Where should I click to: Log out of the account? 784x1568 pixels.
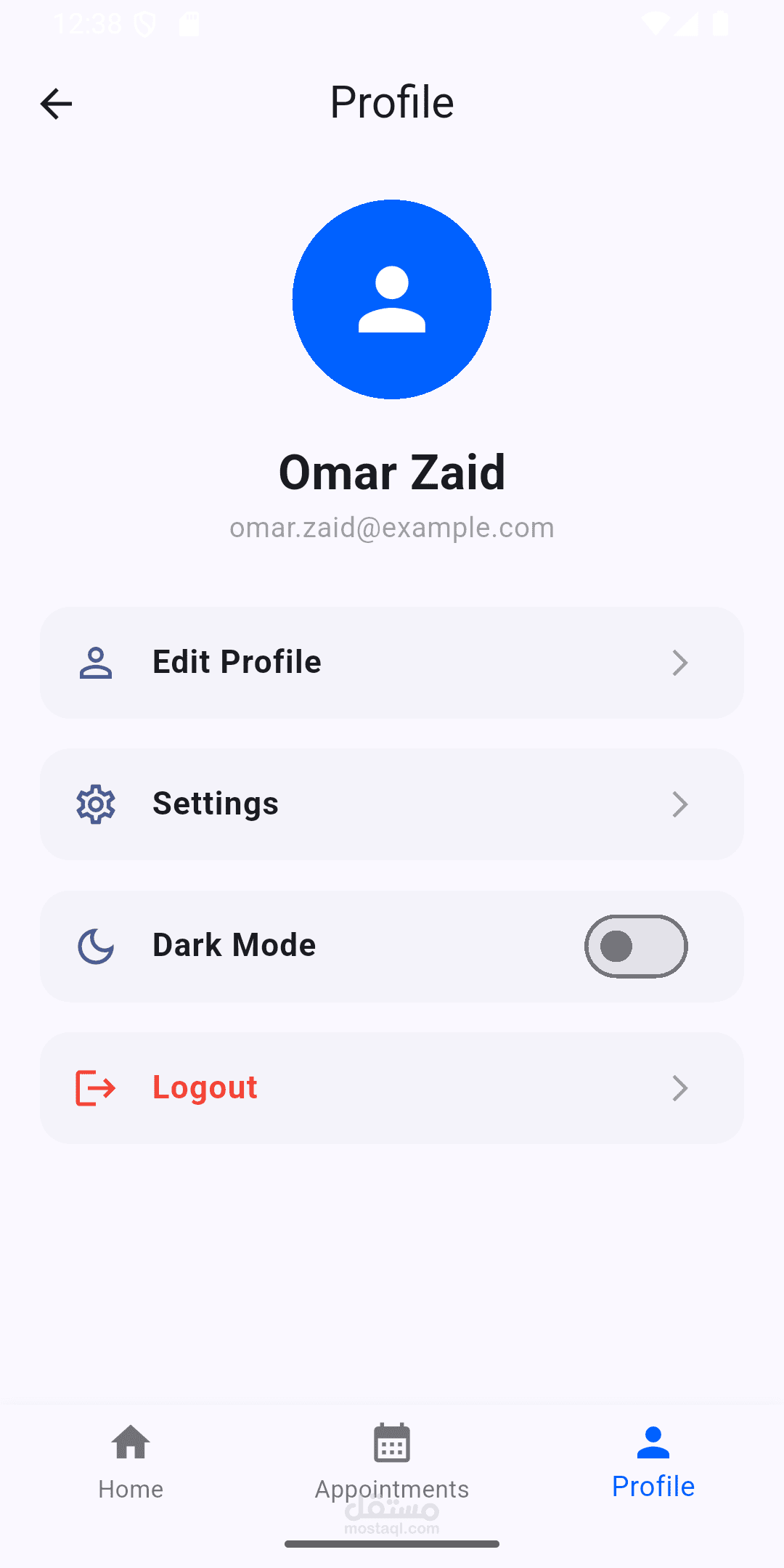point(392,1088)
